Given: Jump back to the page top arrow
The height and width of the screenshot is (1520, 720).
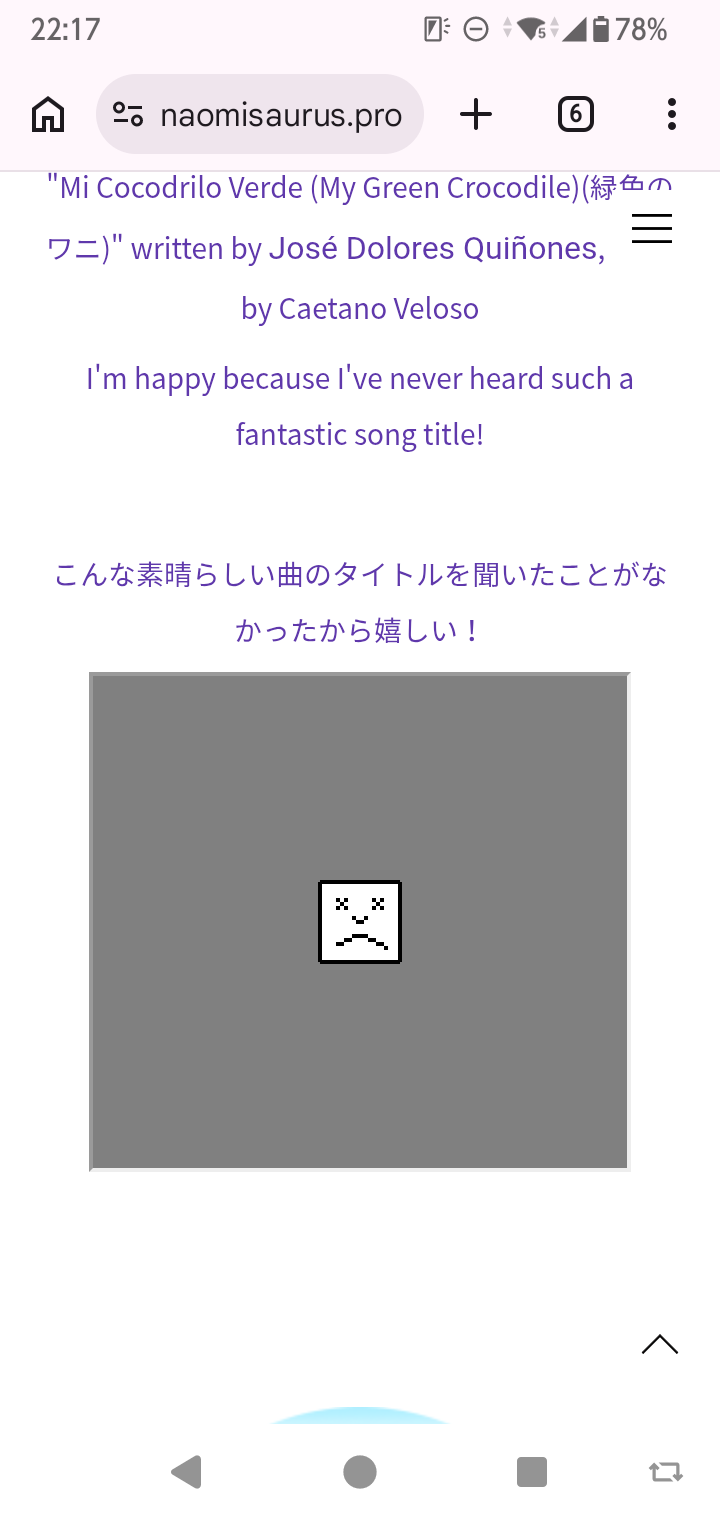Looking at the screenshot, I should [x=659, y=1345].
